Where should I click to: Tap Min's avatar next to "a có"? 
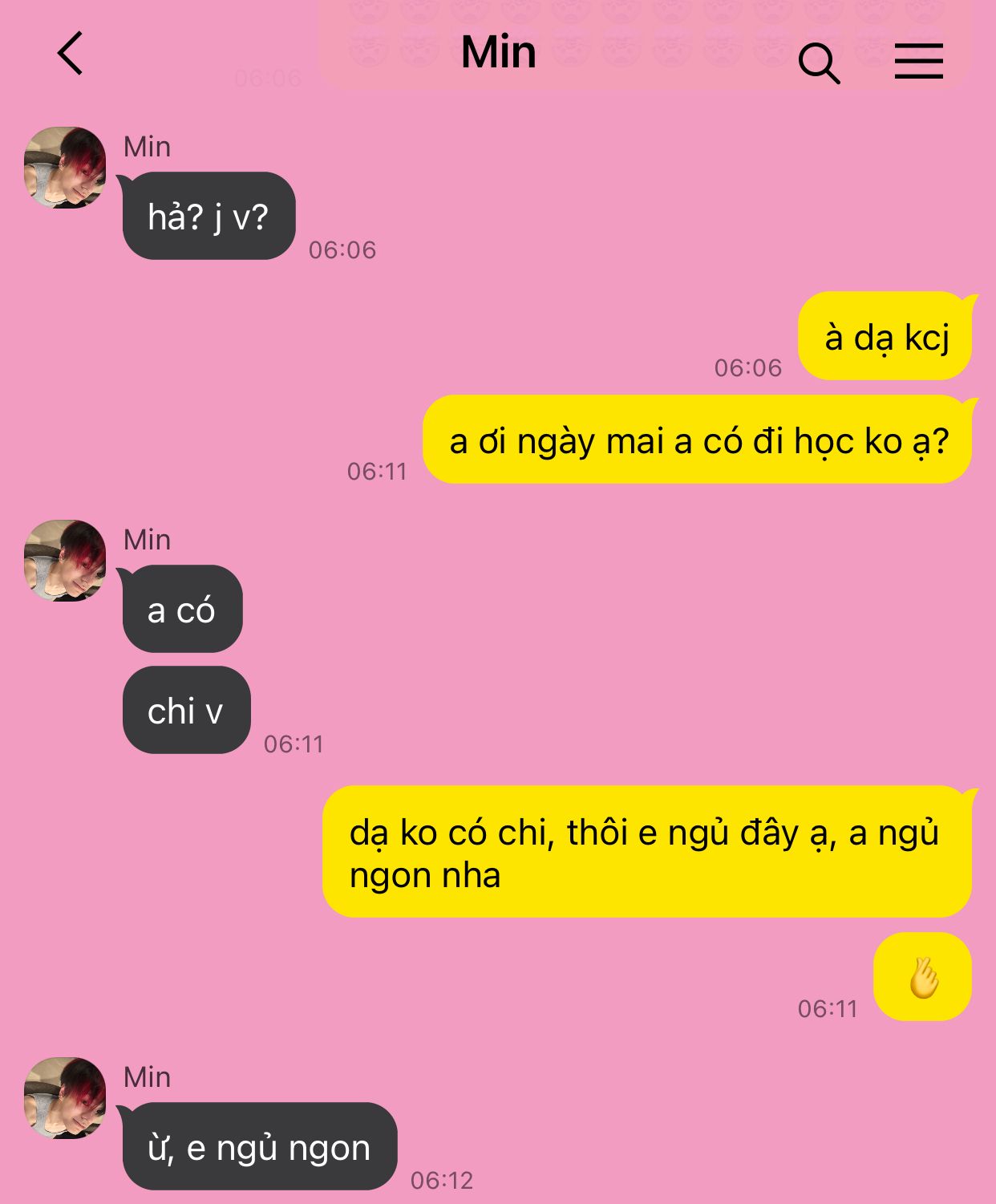coord(65,561)
